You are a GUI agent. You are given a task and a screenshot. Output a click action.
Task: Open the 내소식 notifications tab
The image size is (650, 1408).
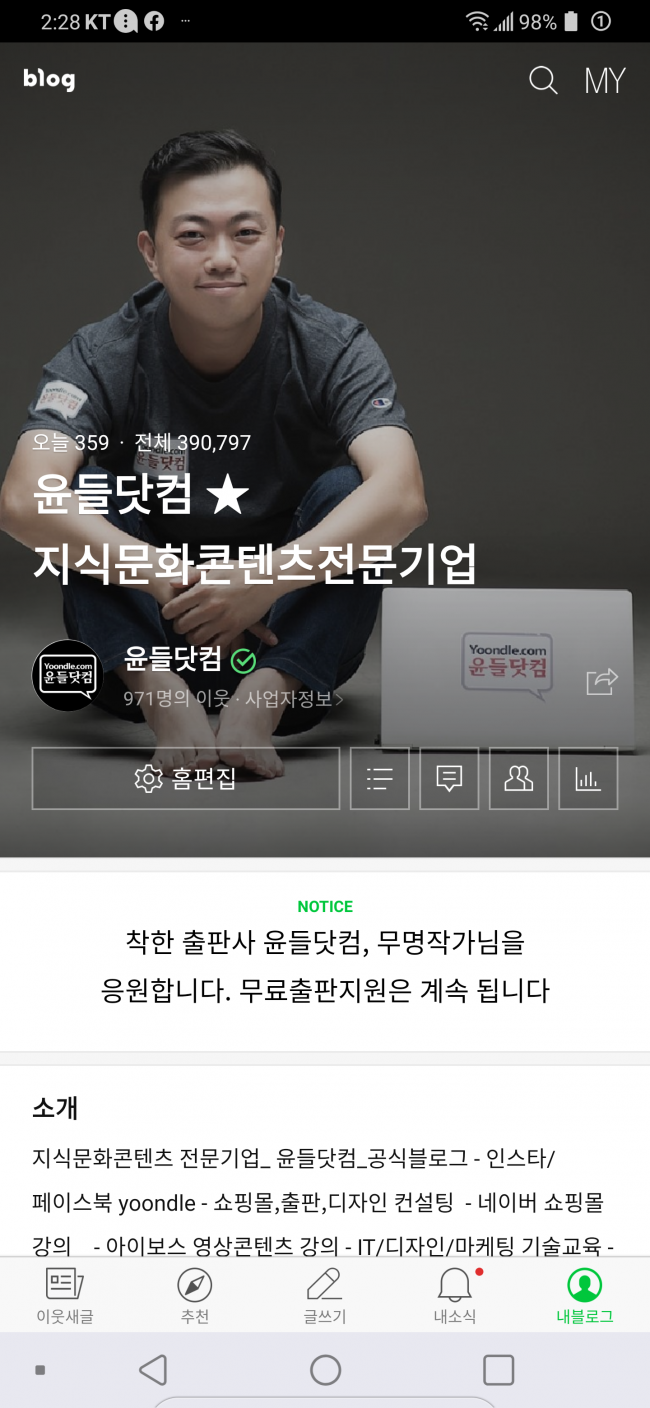pyautogui.click(x=455, y=1295)
